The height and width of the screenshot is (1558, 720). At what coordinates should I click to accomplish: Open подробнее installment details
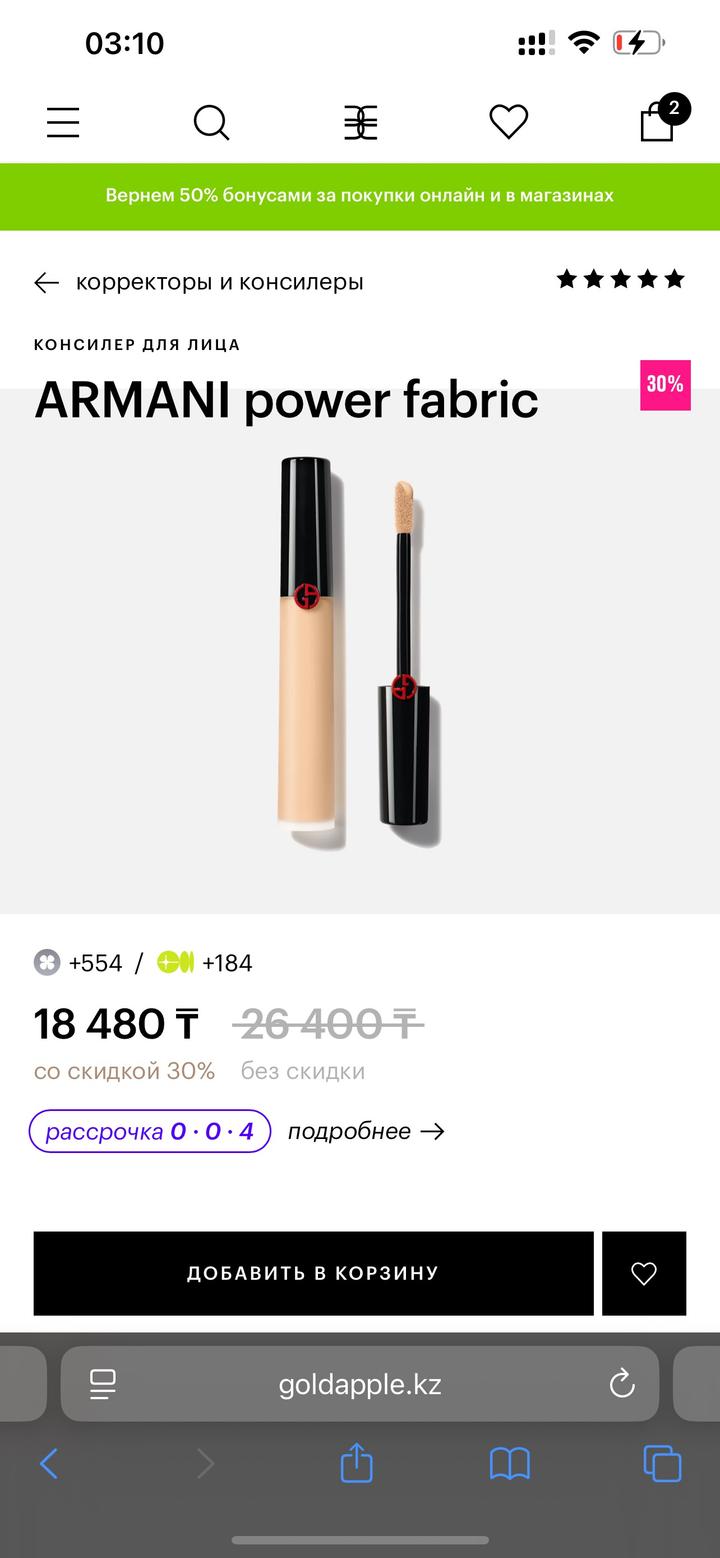point(366,1131)
